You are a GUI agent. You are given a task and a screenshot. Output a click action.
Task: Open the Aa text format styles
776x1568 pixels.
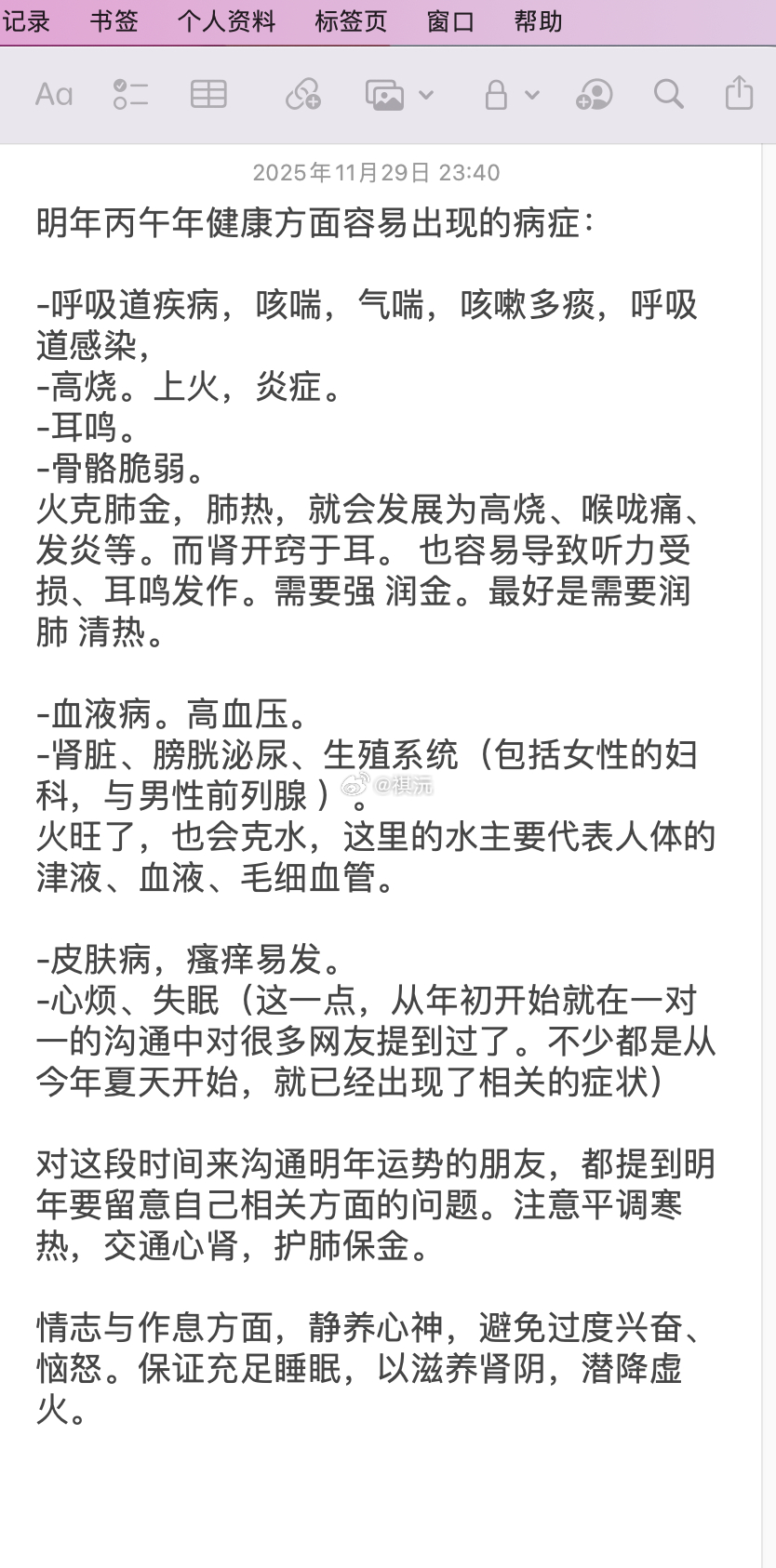[x=53, y=94]
